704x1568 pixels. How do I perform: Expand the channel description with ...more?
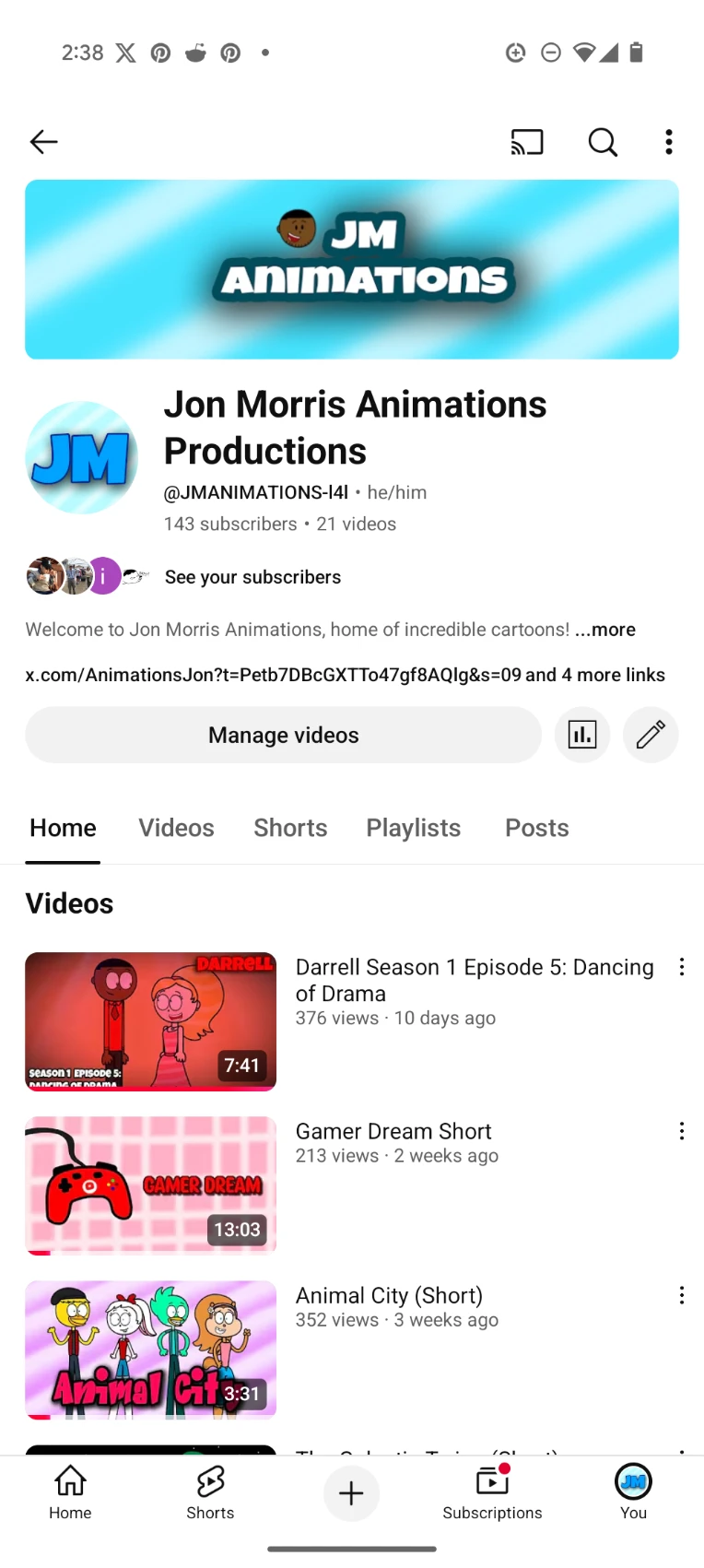605,630
